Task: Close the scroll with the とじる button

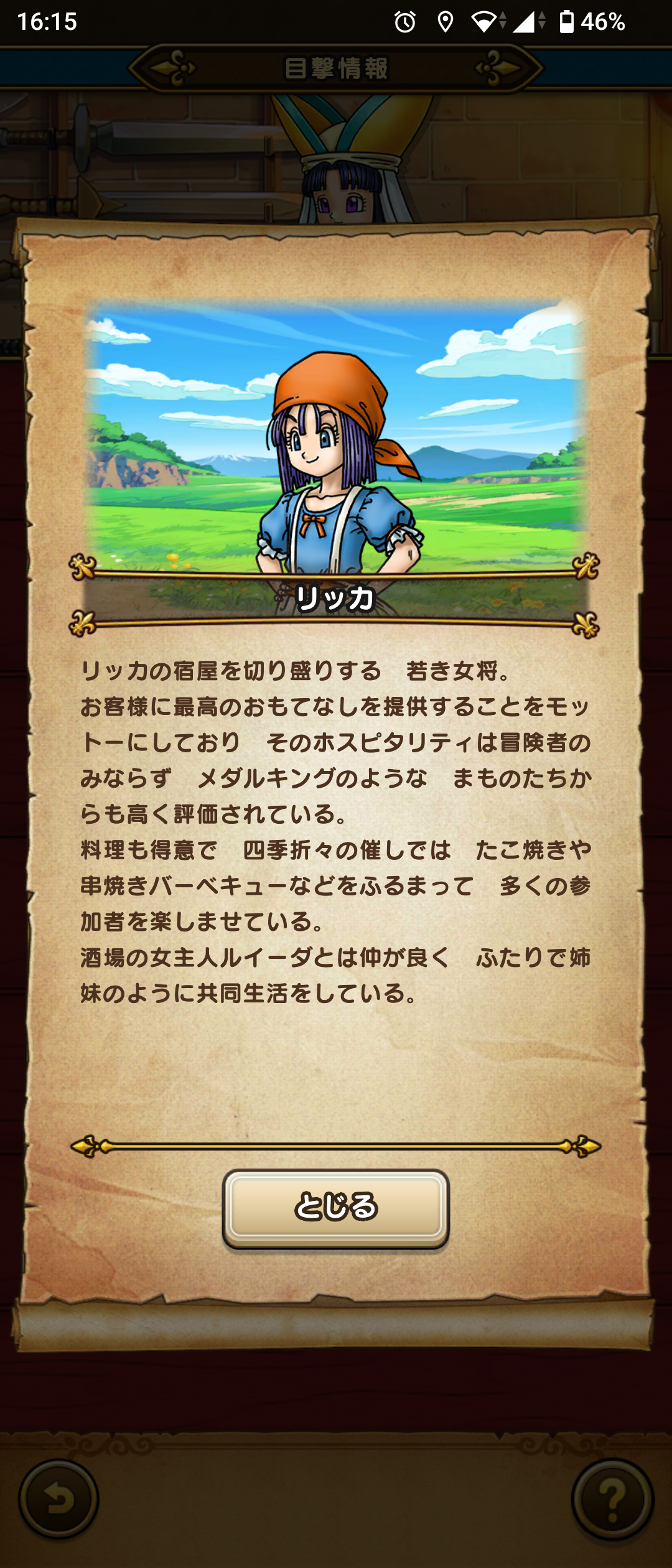Action: [x=336, y=1208]
